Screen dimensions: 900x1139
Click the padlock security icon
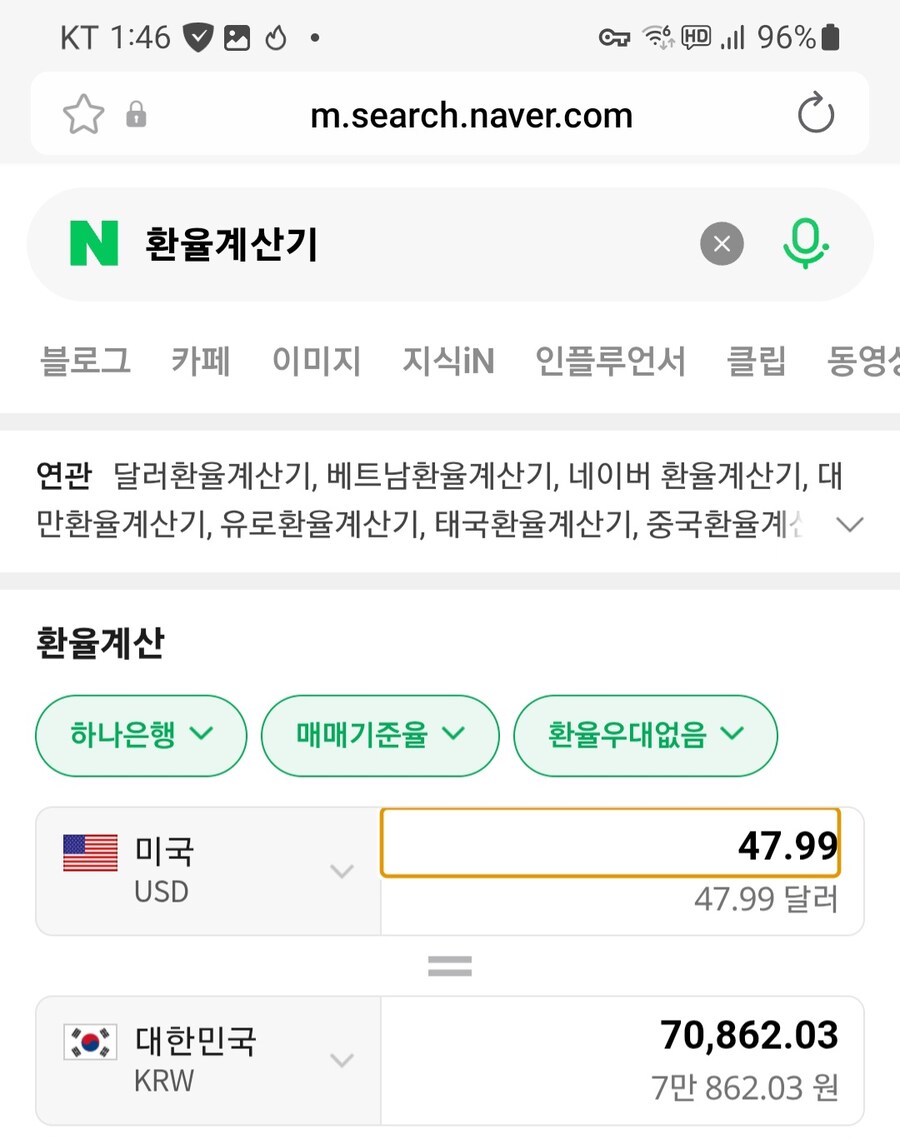click(x=138, y=113)
